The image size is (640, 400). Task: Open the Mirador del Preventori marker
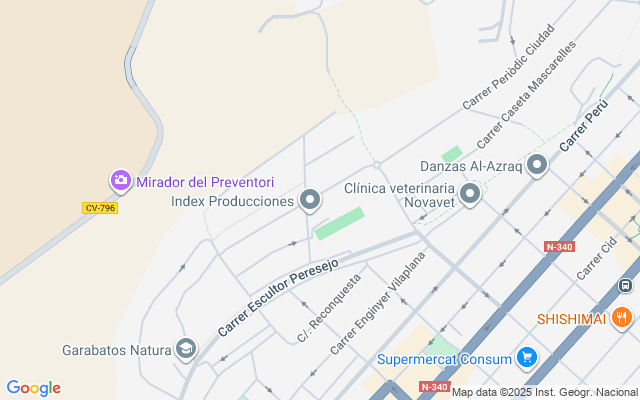point(121,181)
